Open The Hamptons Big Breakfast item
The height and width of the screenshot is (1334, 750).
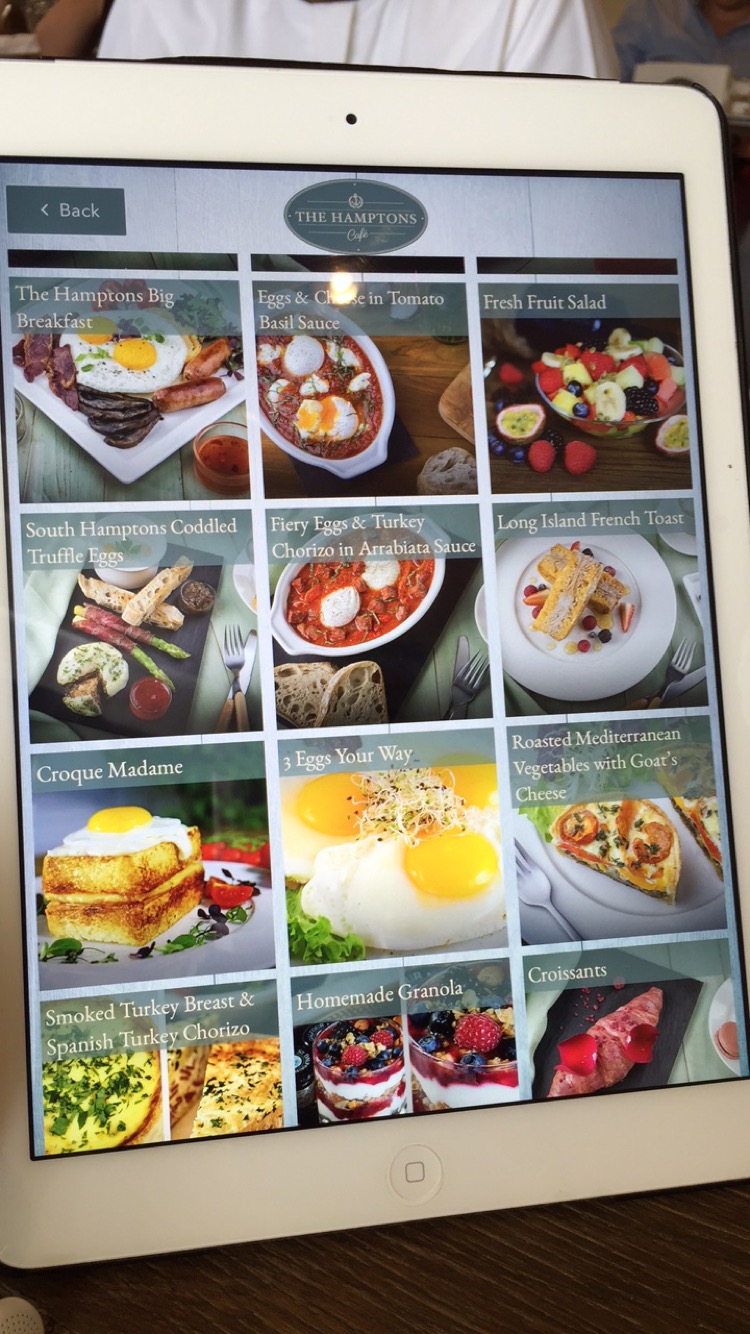(x=127, y=388)
